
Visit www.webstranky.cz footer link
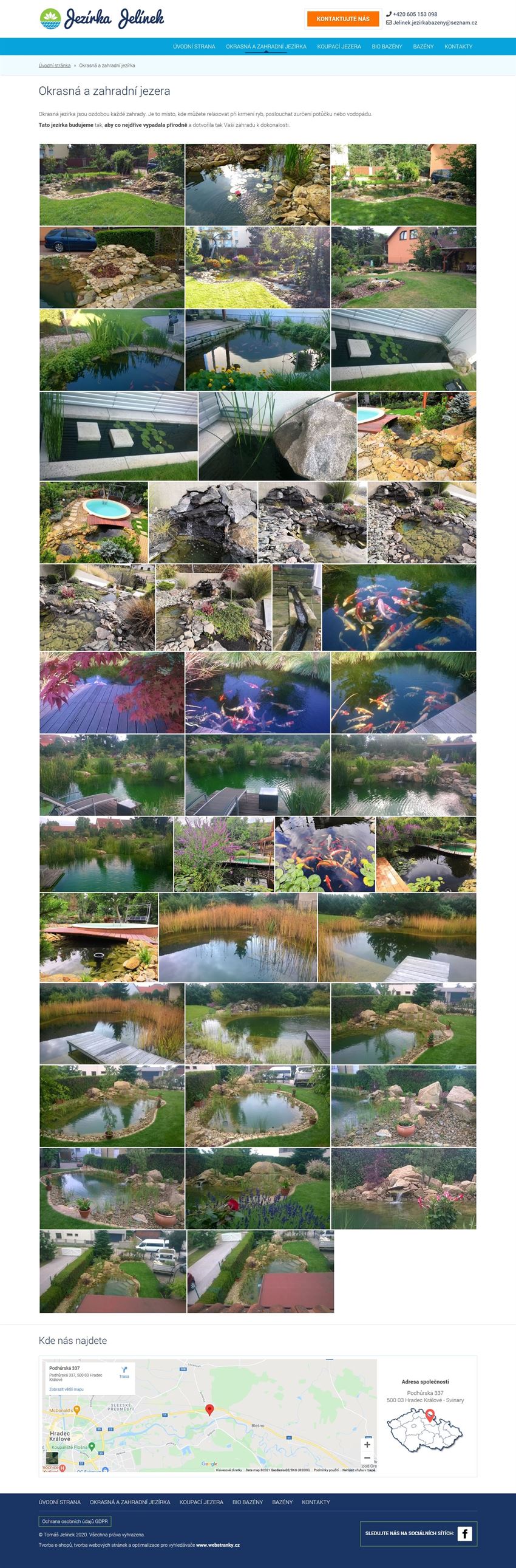pyautogui.click(x=218, y=1545)
